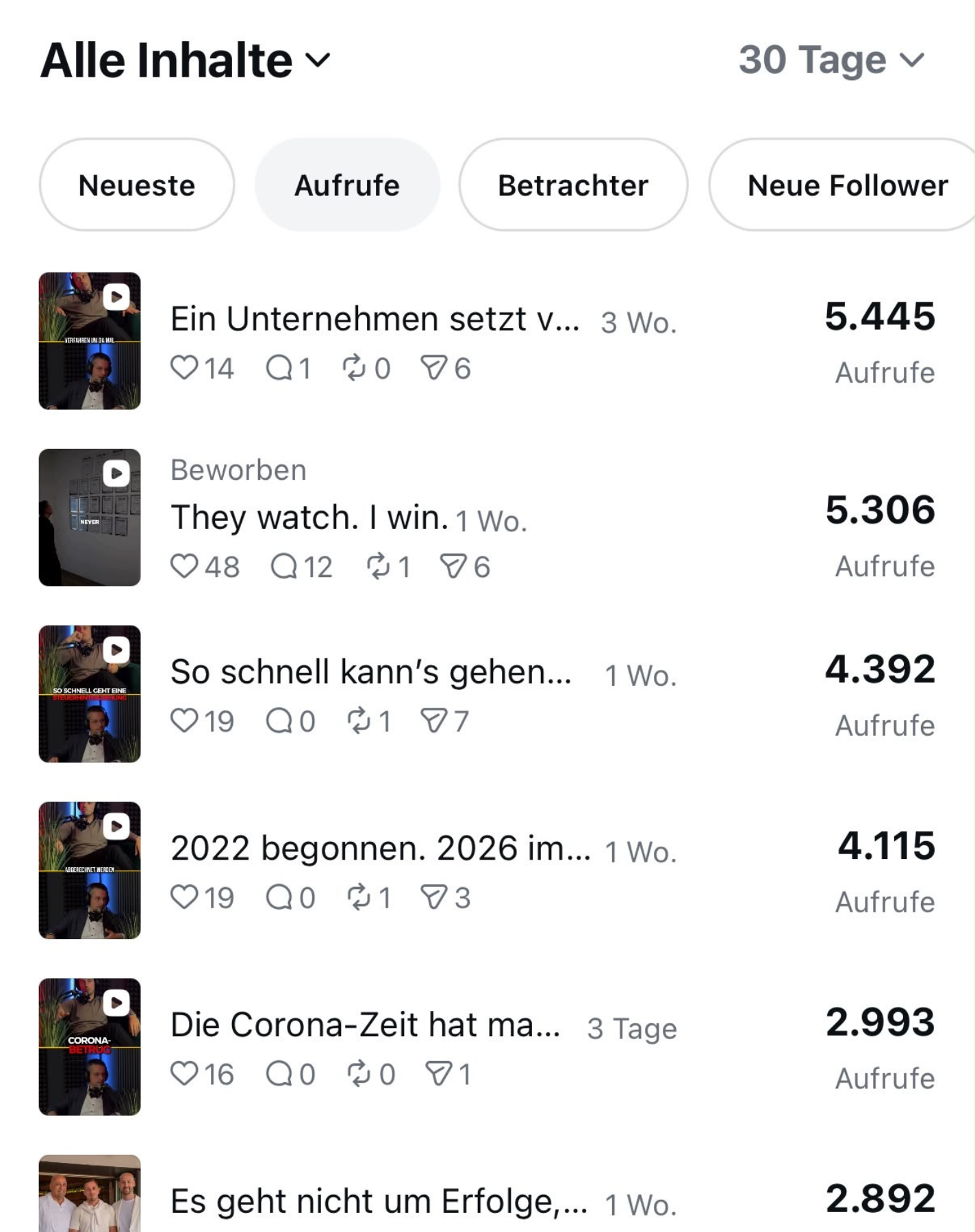Viewport: 975px width, 1232px height.
Task: Change the 30 Tage time range
Action: tap(831, 60)
